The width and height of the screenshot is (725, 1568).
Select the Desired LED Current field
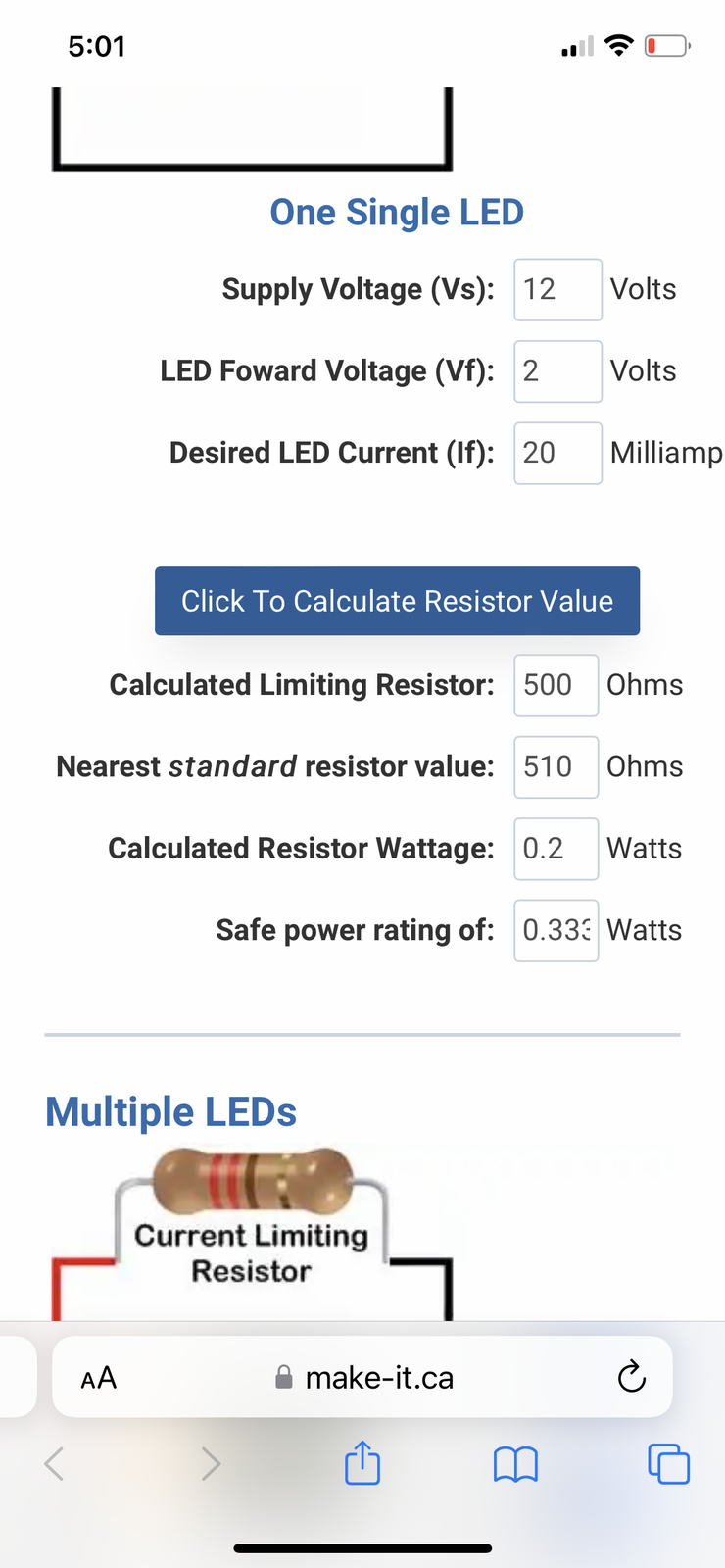point(557,453)
